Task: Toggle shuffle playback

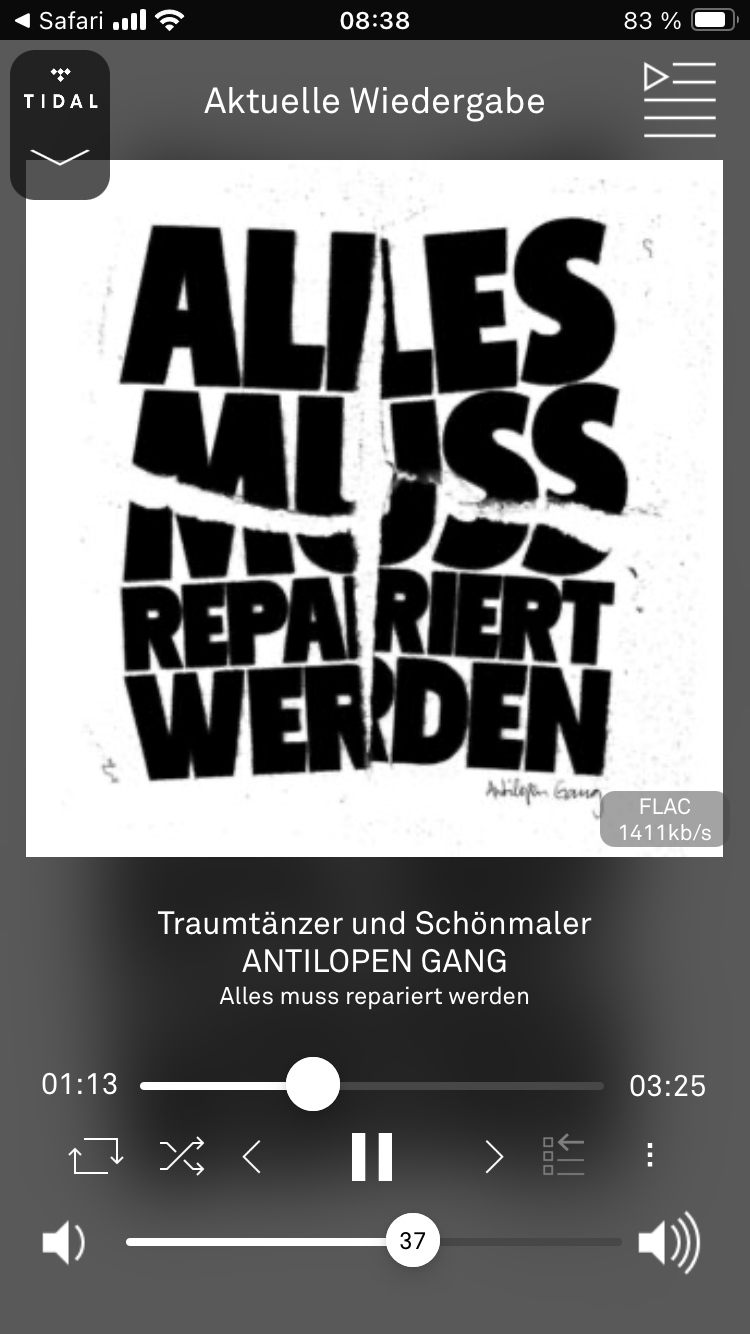Action: pyautogui.click(x=182, y=1157)
